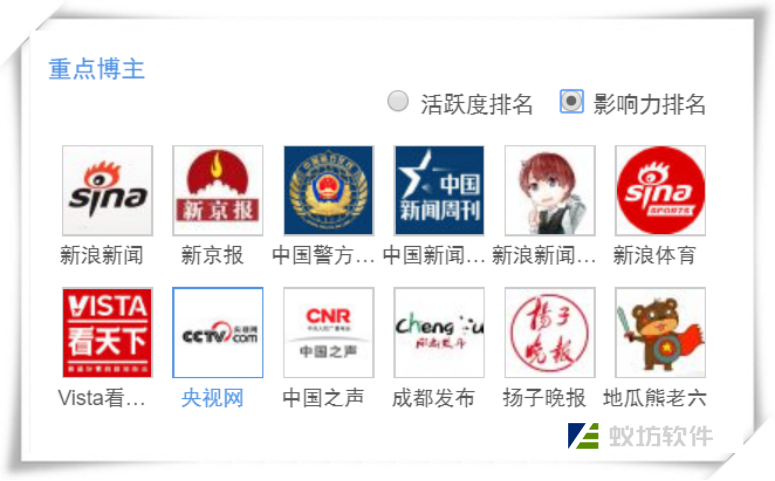
Task: View the 中国之声 blogger
Action: [x=328, y=333]
